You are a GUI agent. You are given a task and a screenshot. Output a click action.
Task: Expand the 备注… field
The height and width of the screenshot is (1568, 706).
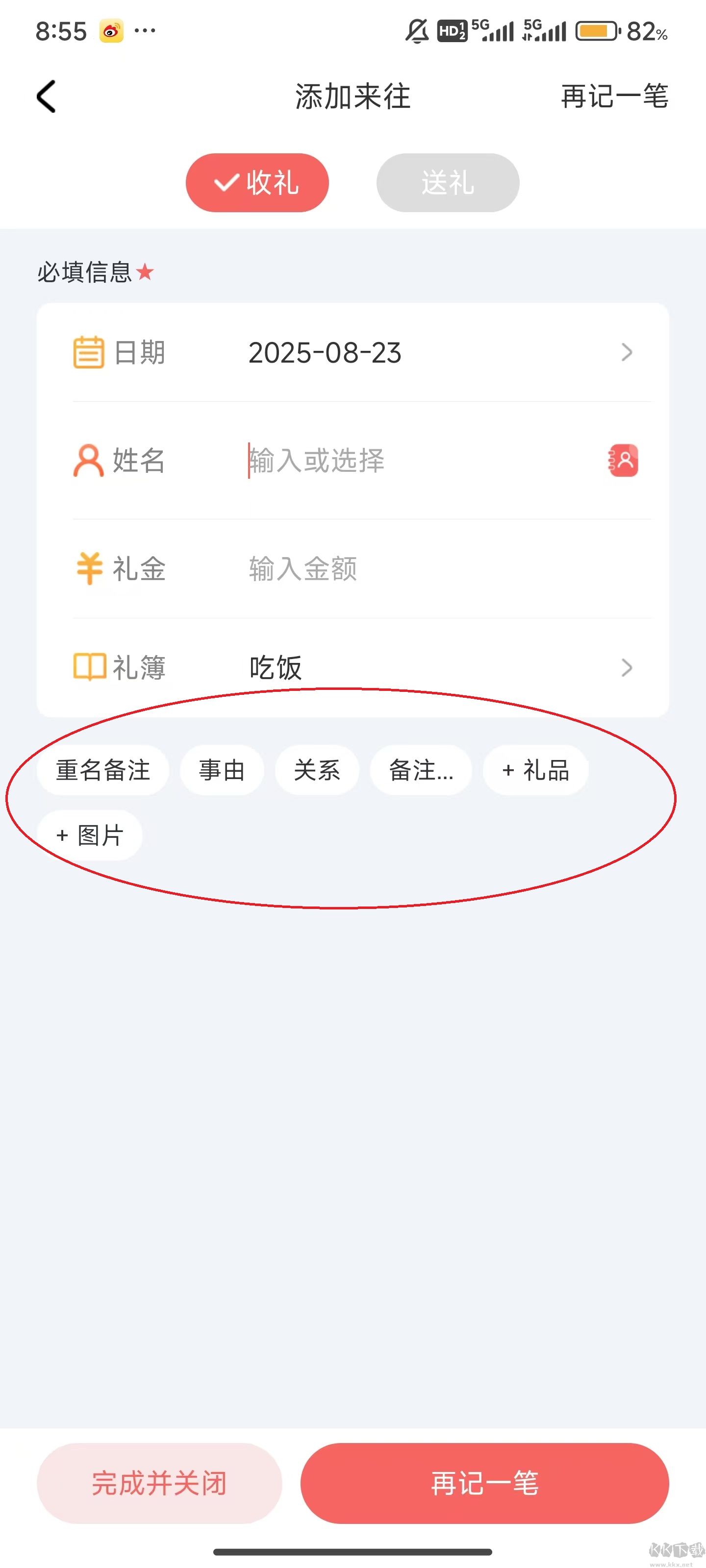422,771
